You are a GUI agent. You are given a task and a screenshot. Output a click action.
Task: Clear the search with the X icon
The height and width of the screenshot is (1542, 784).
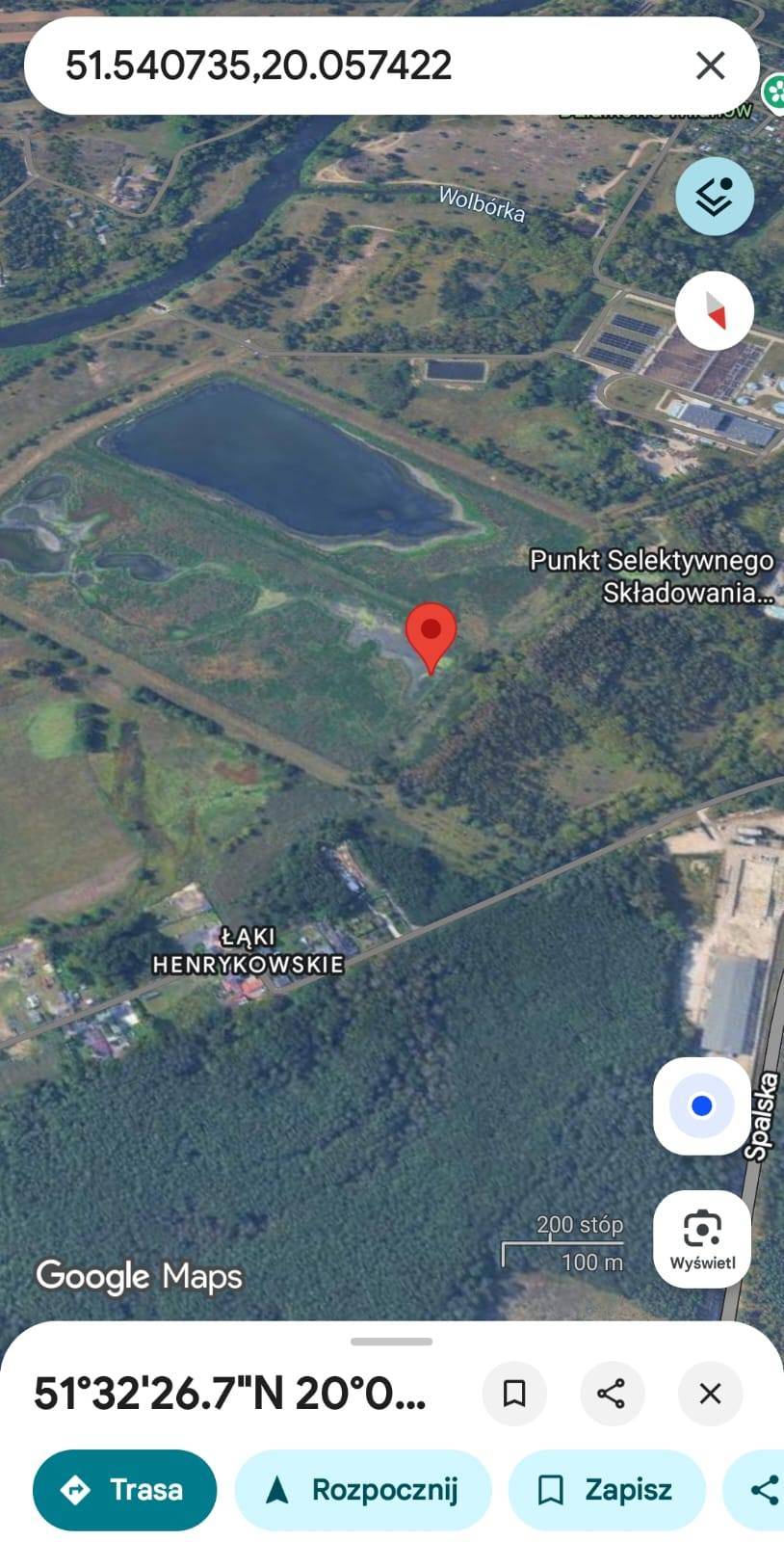[x=710, y=66]
